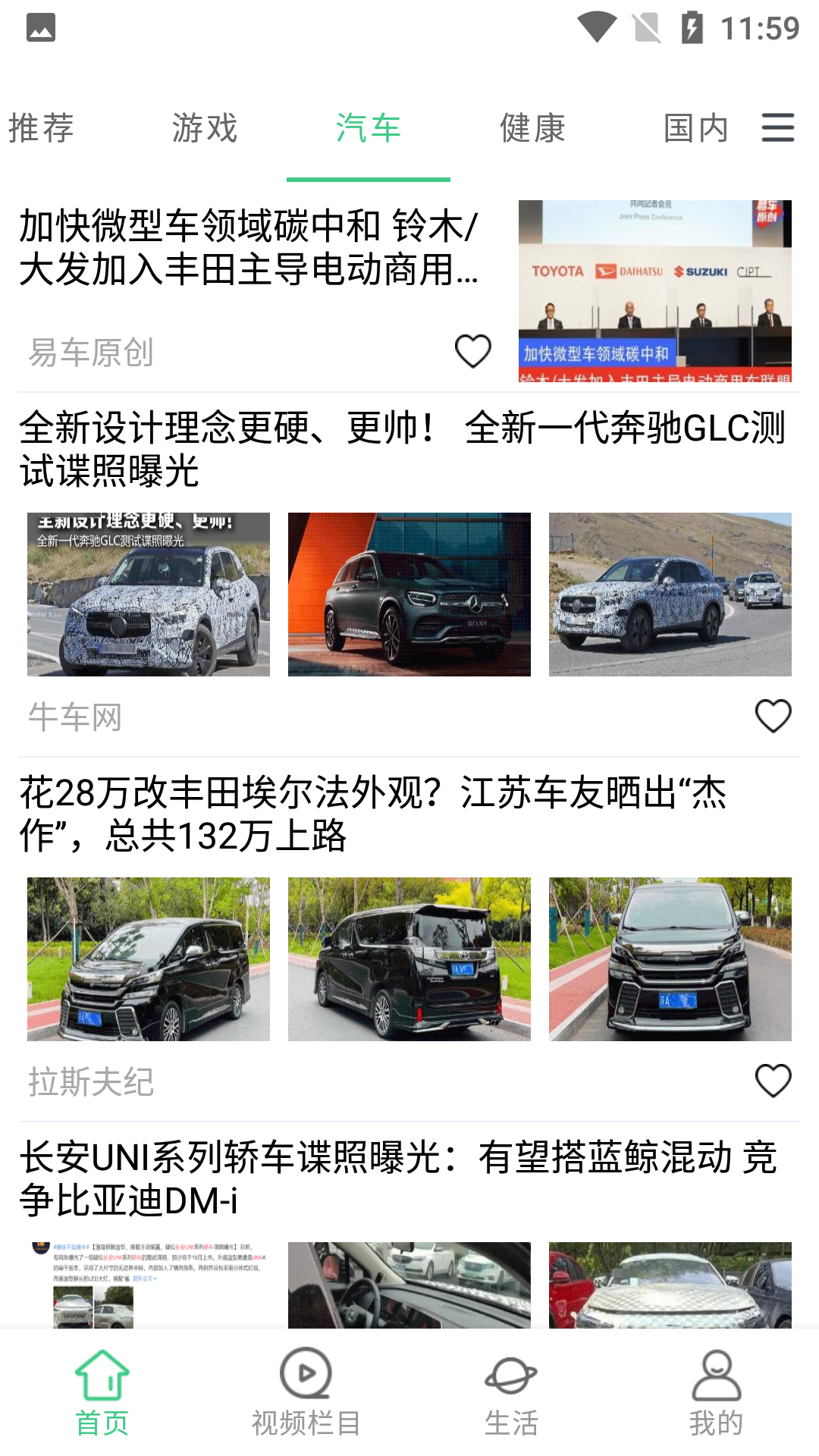Screen dimensions: 819x1456
Task: Select the 健康 tab
Action: tap(532, 127)
